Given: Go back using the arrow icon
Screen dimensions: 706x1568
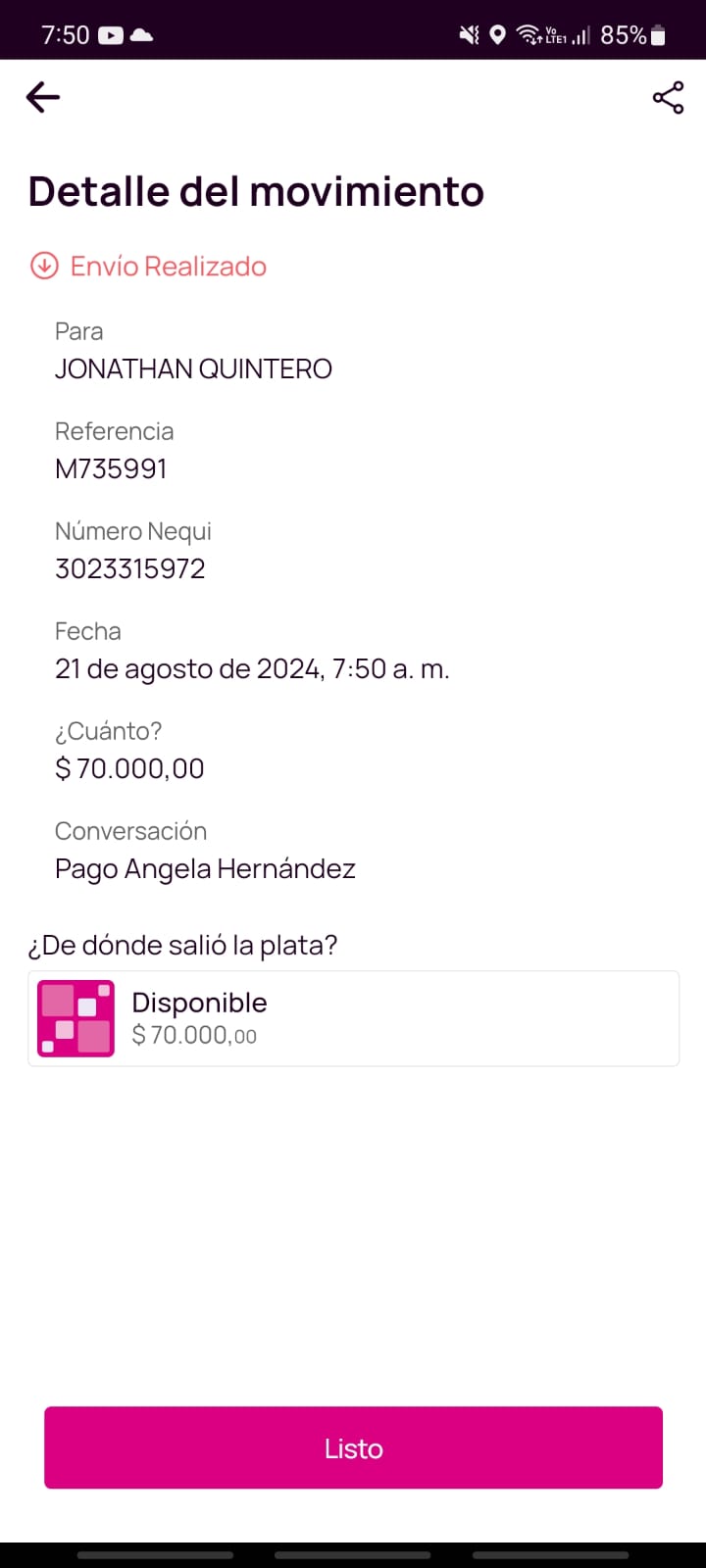Looking at the screenshot, I should click(x=43, y=97).
